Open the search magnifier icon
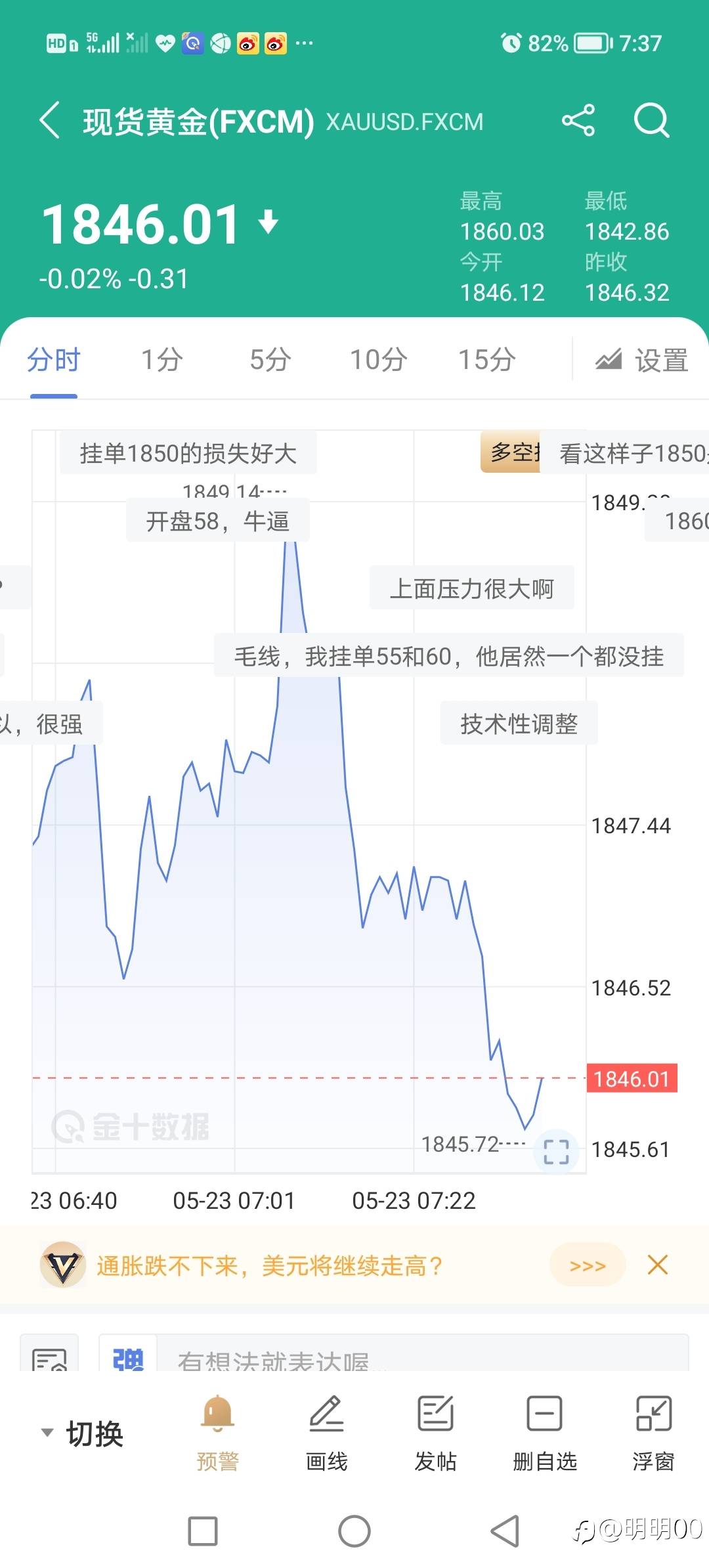 point(651,120)
